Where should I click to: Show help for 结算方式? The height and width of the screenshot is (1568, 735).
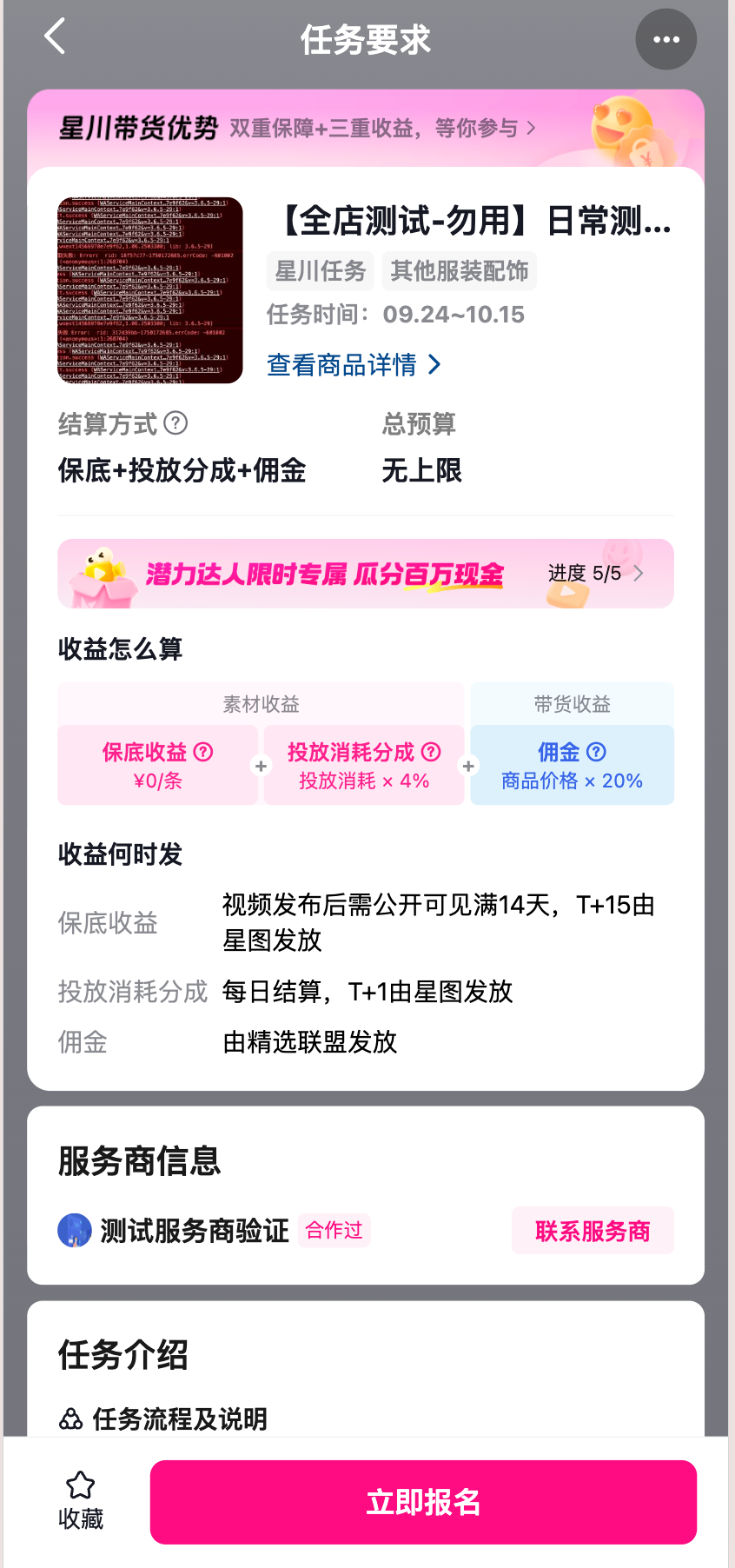coord(175,423)
